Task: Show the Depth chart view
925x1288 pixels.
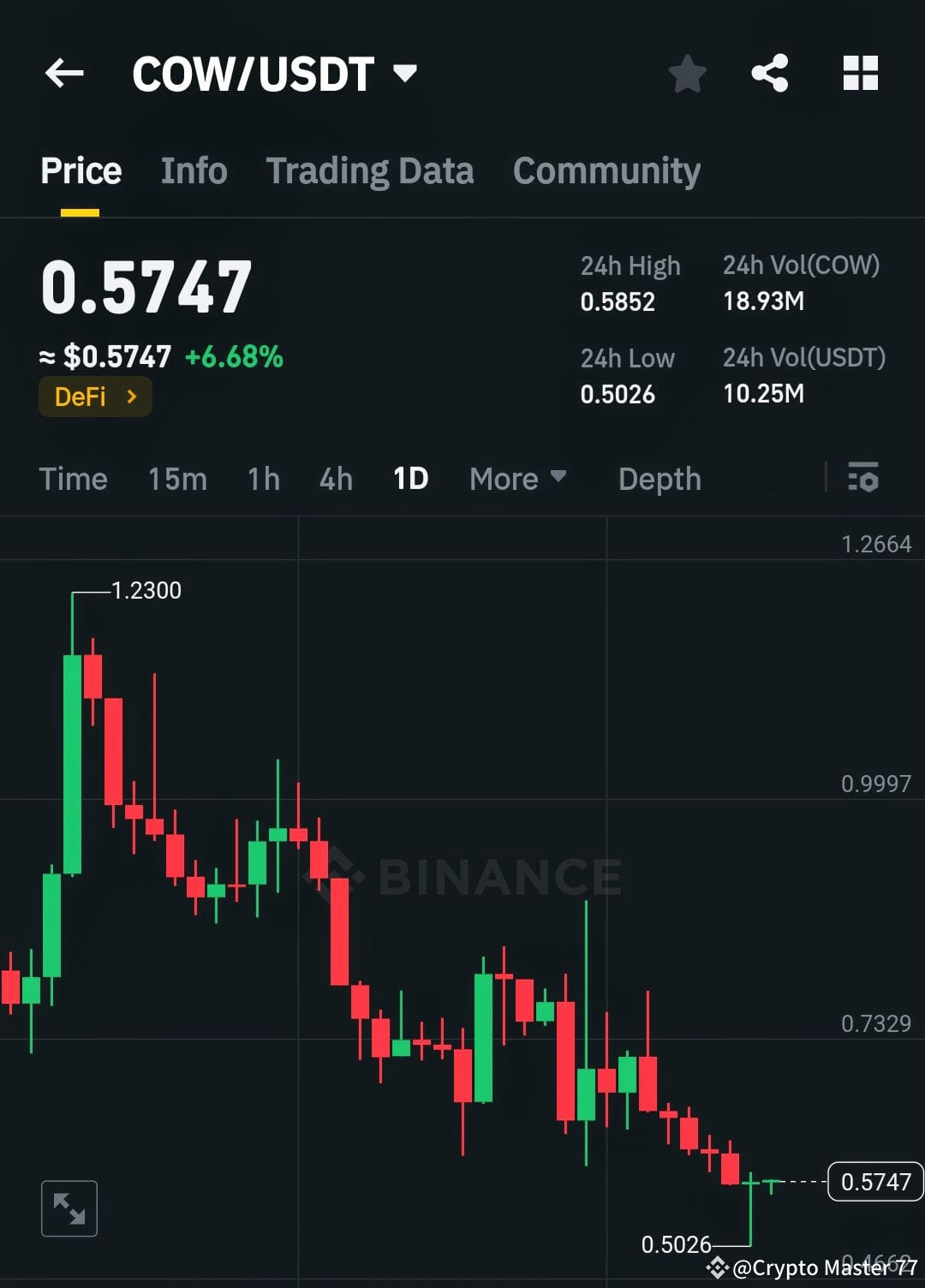Action: tap(659, 479)
